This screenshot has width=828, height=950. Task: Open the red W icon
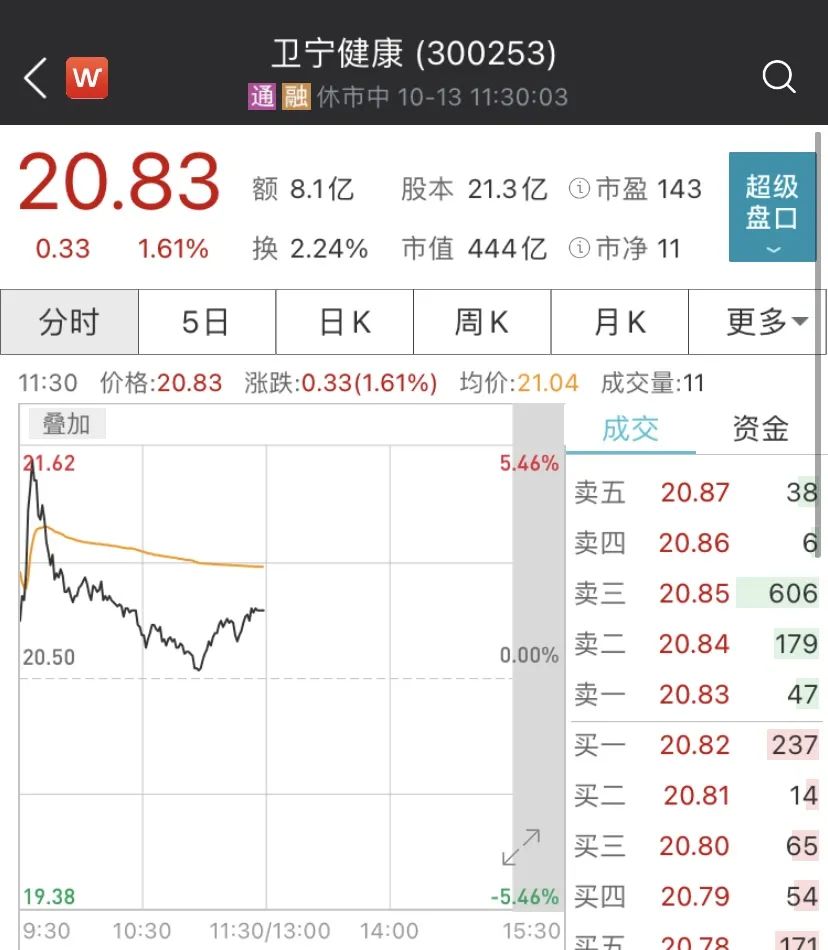click(87, 78)
